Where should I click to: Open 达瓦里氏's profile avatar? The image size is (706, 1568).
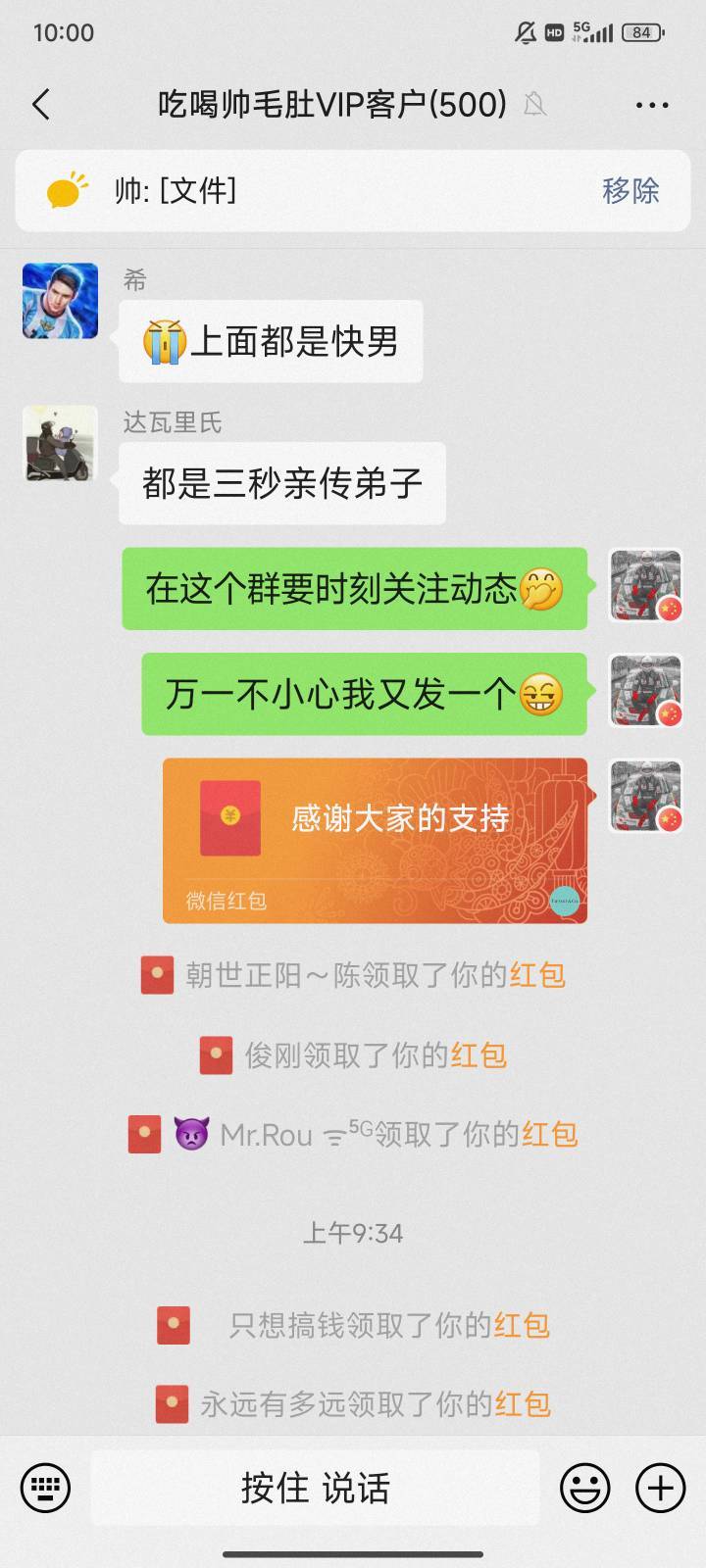(61, 444)
